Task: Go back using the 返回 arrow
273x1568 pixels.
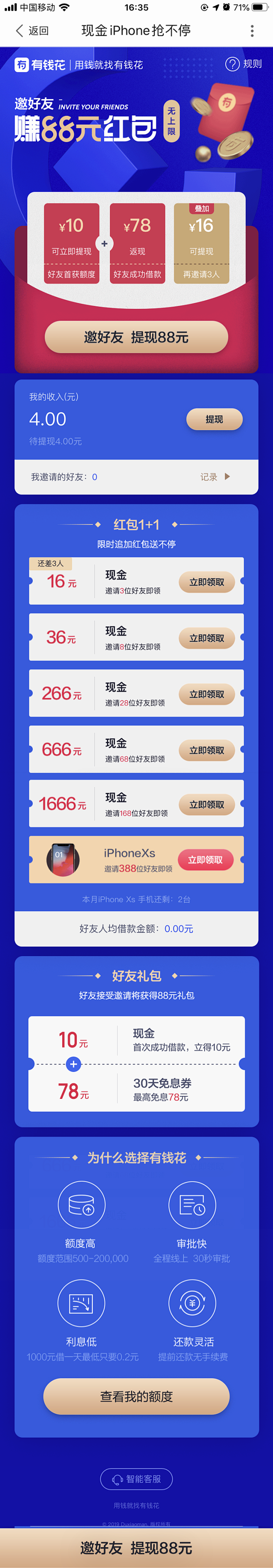Action: 32,30
